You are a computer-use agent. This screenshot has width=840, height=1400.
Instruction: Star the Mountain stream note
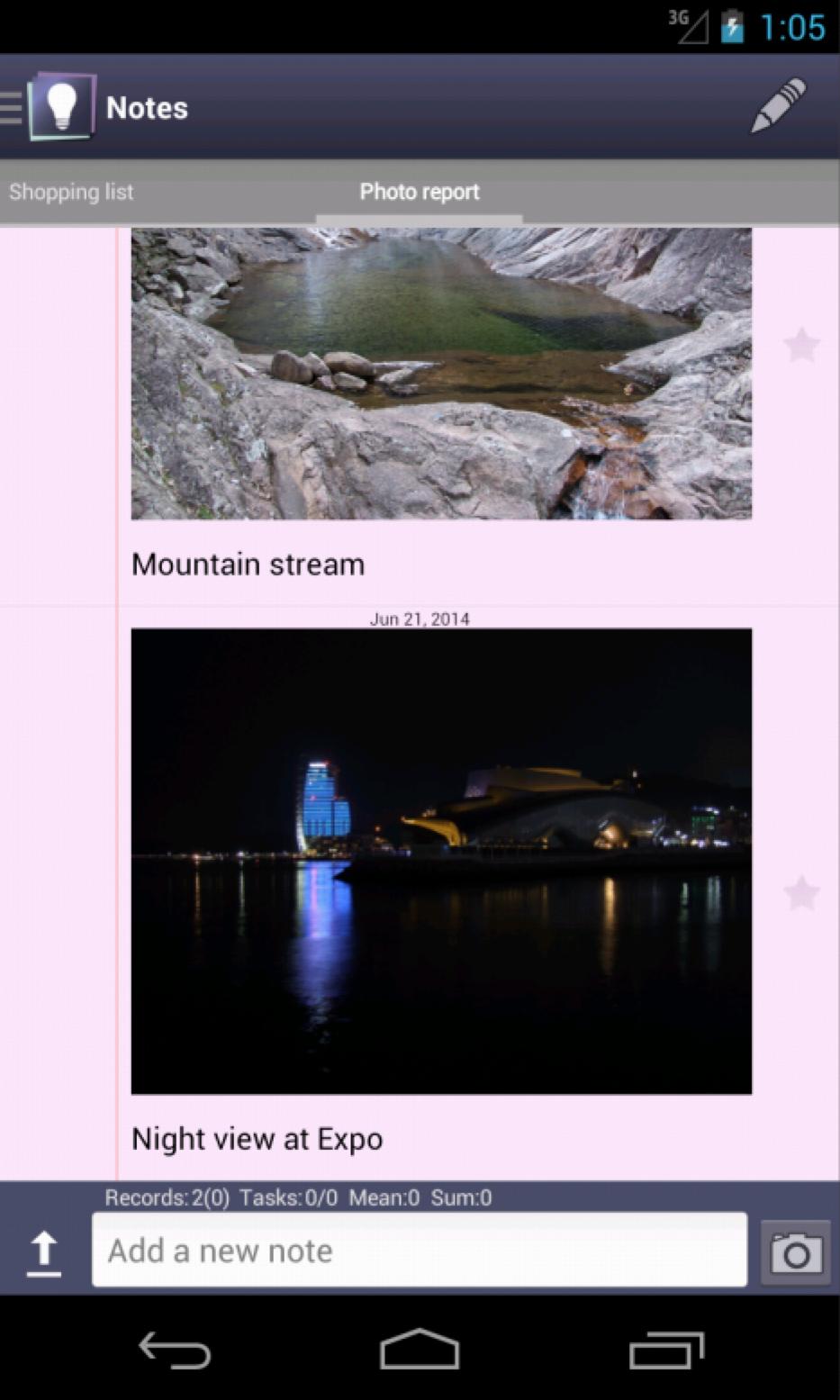[x=800, y=345]
